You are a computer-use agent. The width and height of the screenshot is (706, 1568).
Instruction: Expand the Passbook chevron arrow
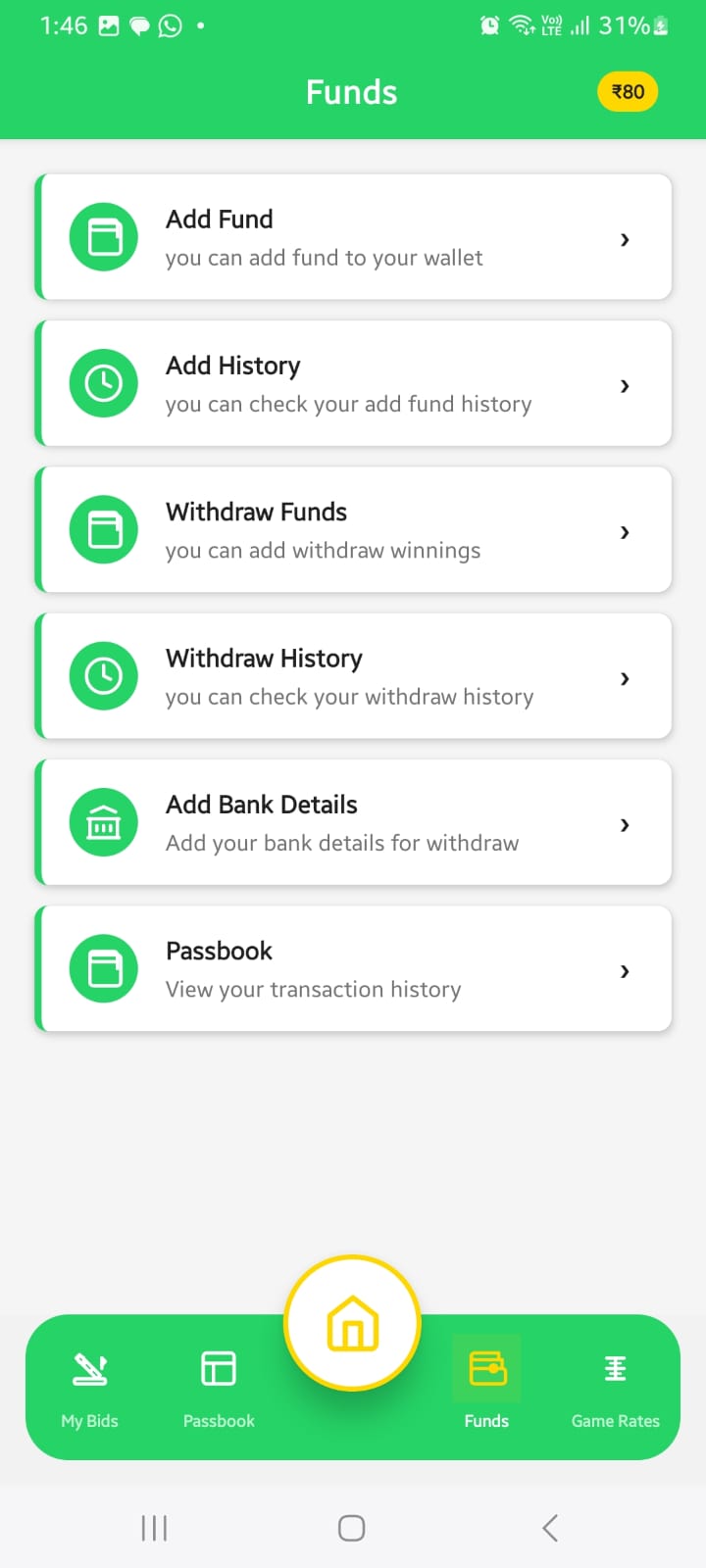pyautogui.click(x=625, y=970)
